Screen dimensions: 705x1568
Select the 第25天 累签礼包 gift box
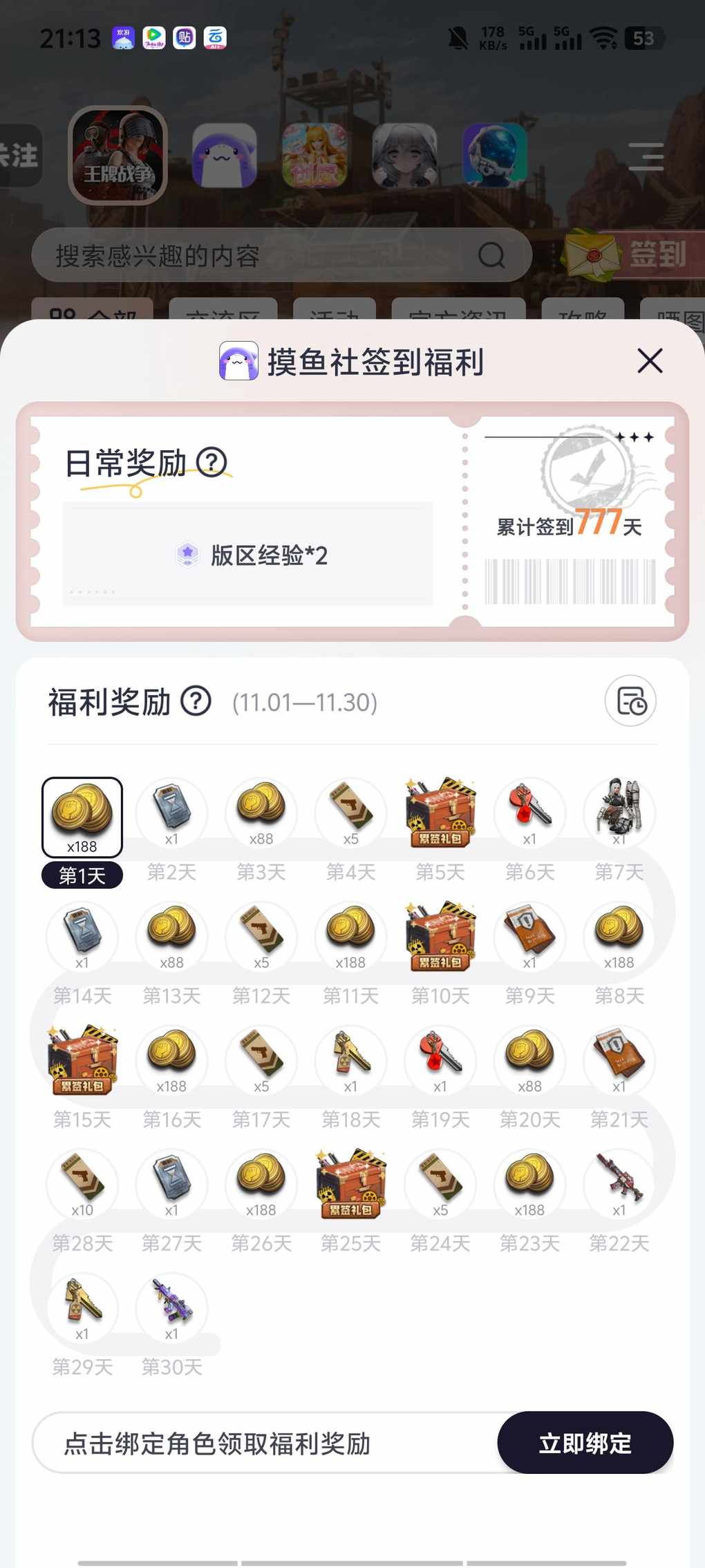tap(351, 1183)
